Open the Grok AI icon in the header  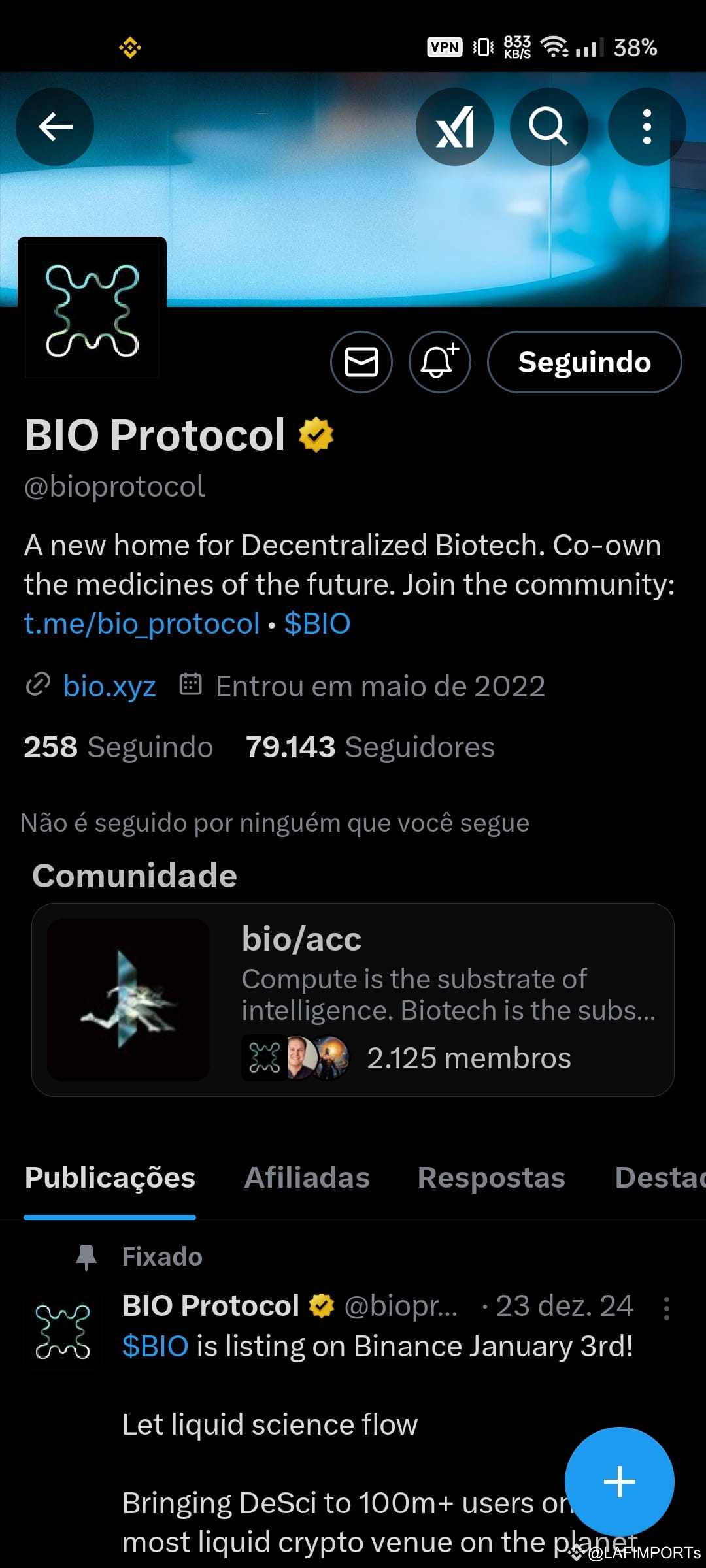pyautogui.click(x=455, y=127)
